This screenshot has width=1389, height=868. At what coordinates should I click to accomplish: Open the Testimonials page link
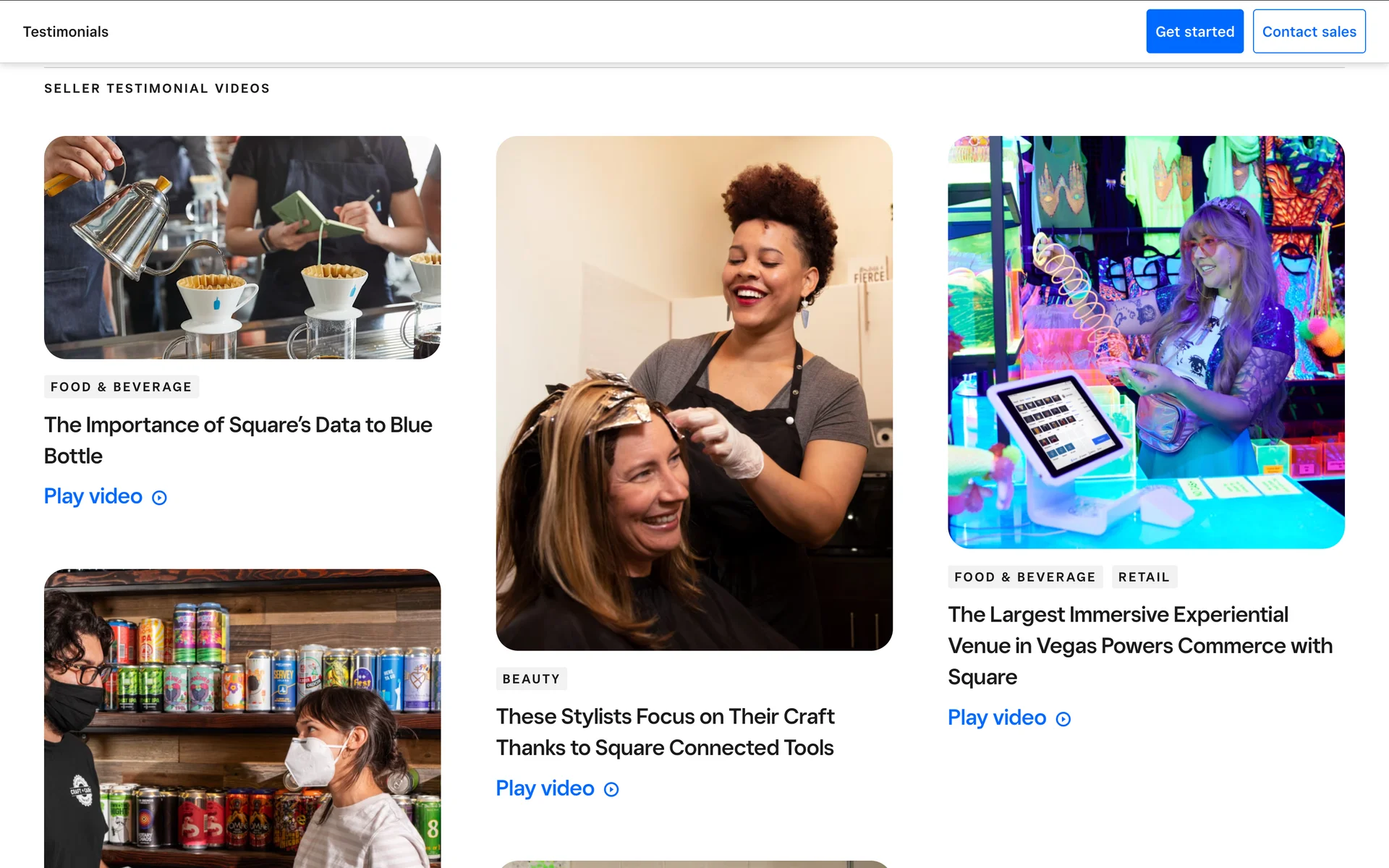66,32
